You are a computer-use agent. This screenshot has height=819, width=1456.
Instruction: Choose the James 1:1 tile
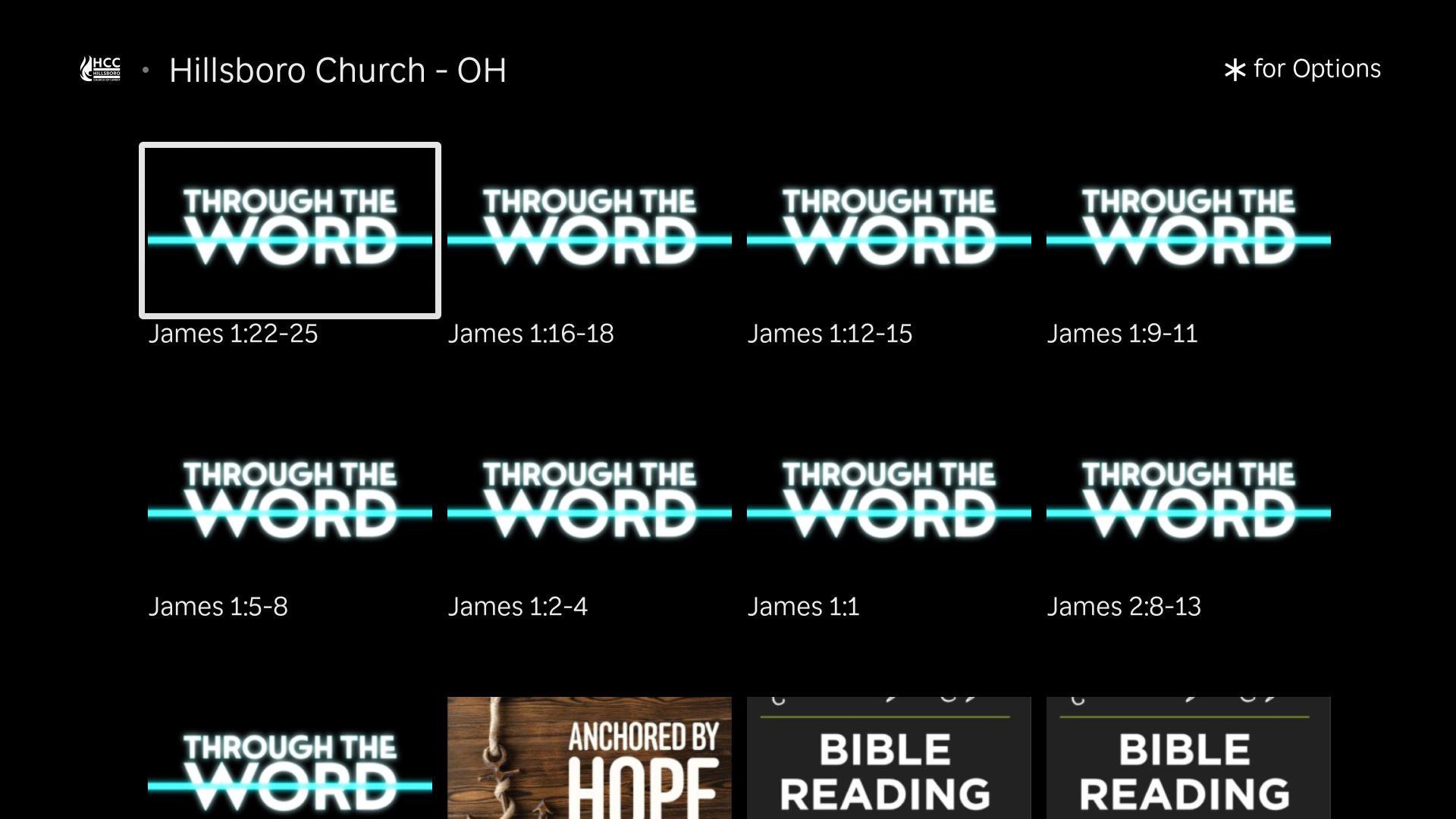(889, 503)
